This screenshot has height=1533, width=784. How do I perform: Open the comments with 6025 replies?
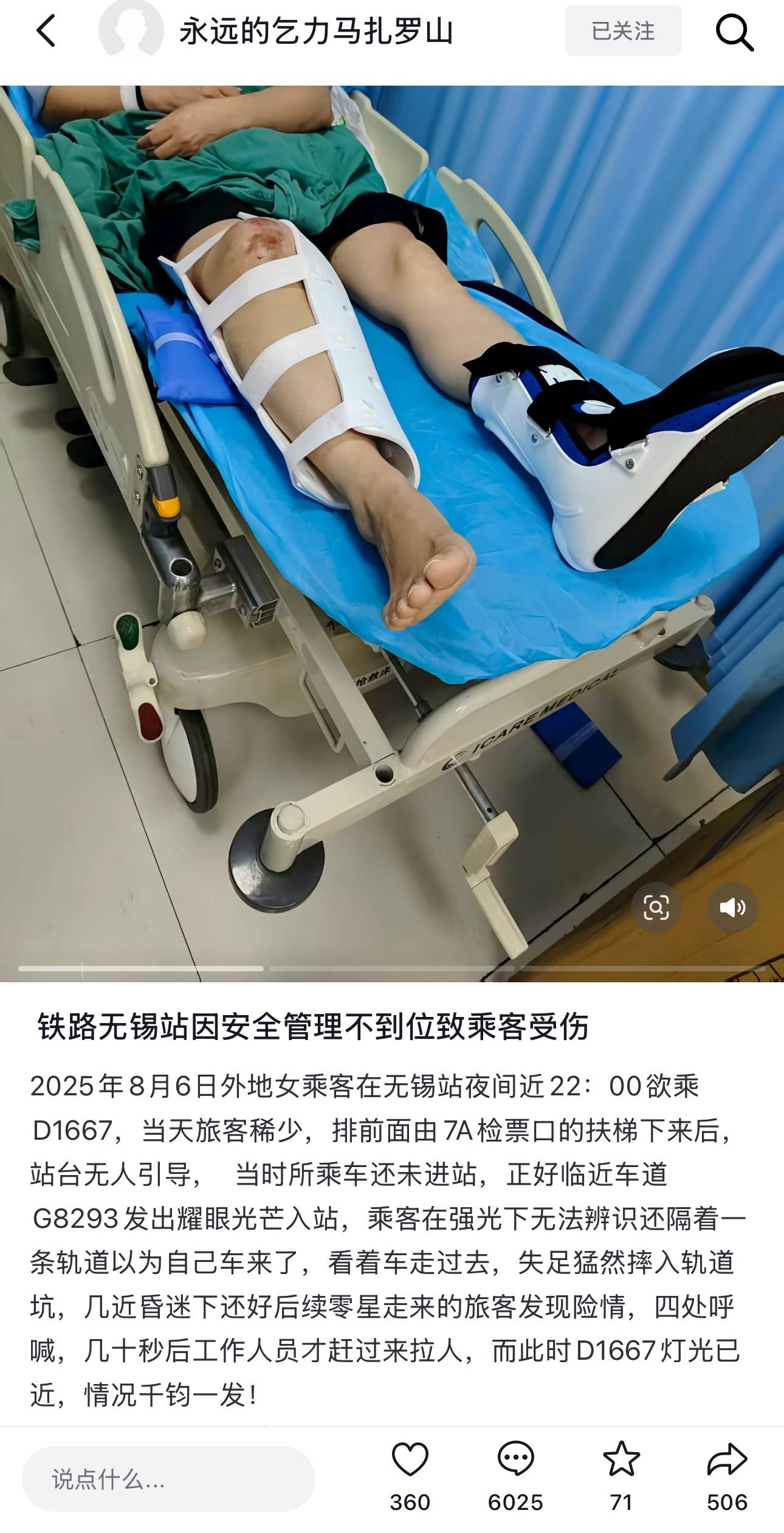(x=515, y=1459)
